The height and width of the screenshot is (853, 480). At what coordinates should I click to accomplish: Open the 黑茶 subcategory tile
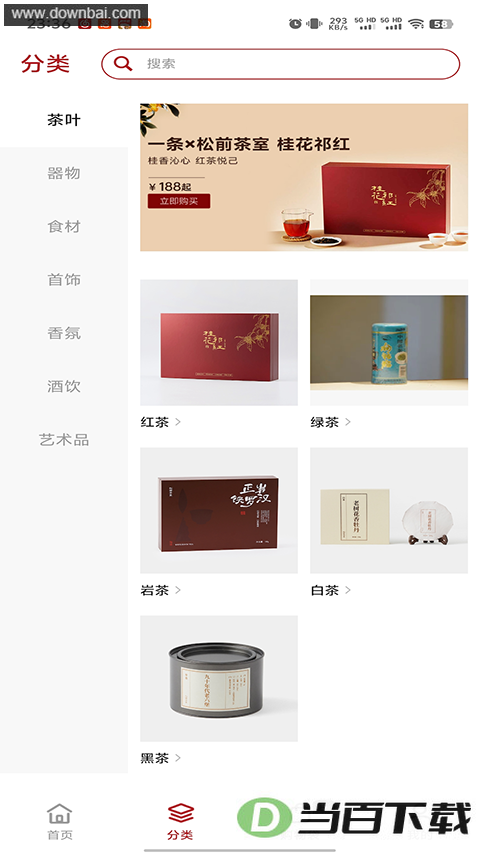click(219, 690)
